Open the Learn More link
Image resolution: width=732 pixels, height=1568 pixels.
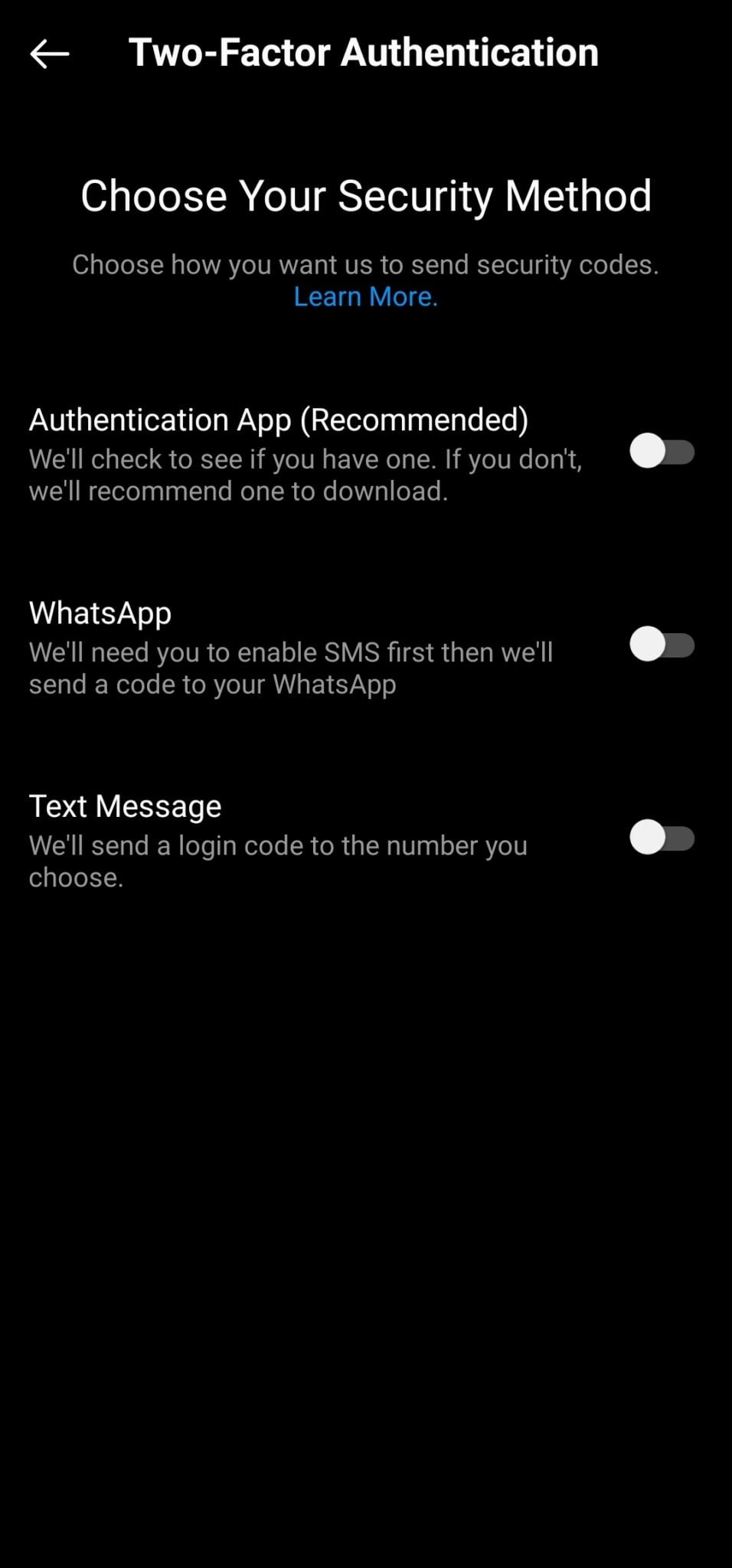pyautogui.click(x=366, y=297)
